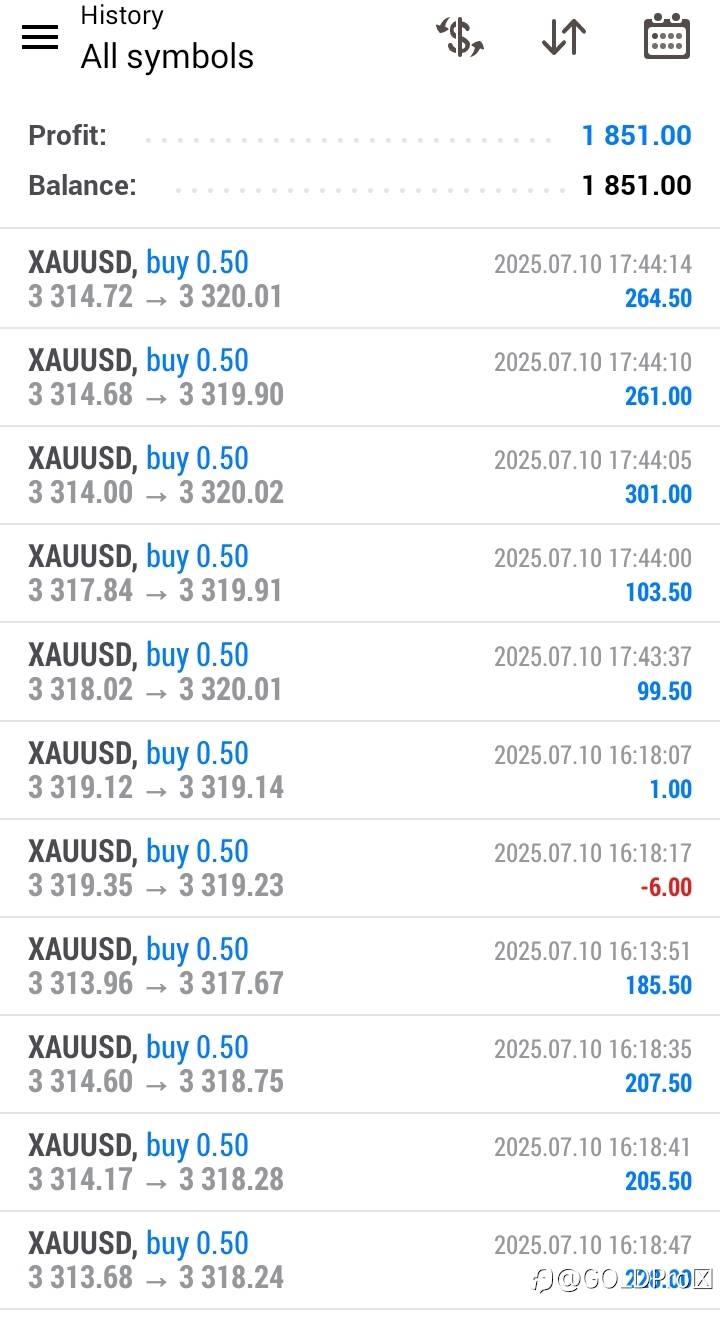Open the trade with 301.00 profit

(x=360, y=475)
